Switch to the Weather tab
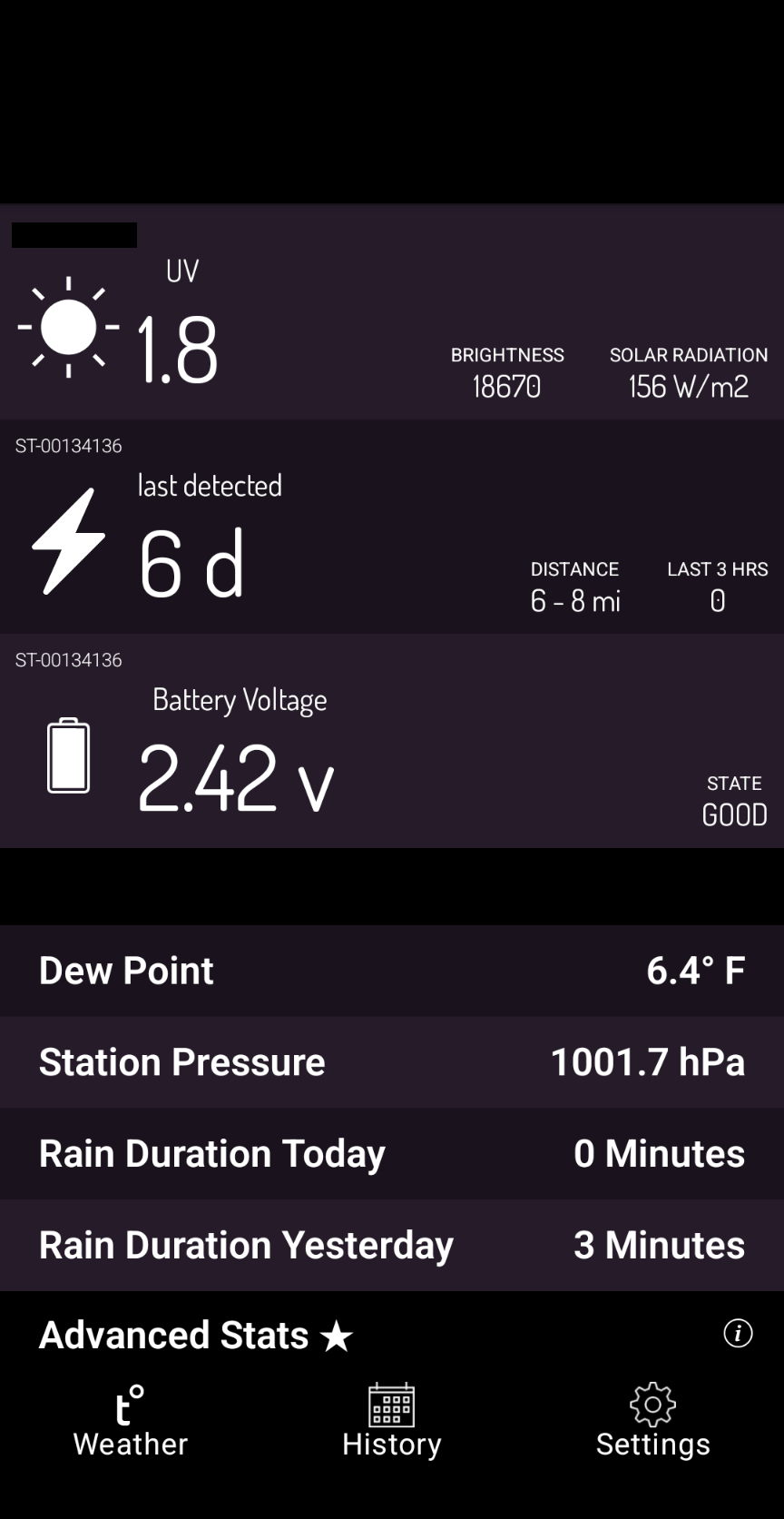The width and height of the screenshot is (784, 1519). click(x=131, y=1421)
